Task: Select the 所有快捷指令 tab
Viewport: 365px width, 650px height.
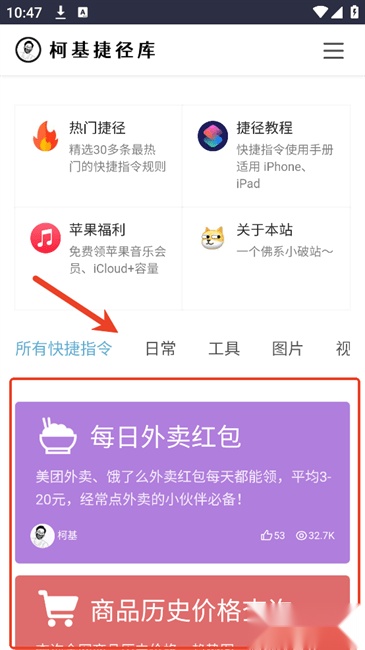Action: coord(63,349)
